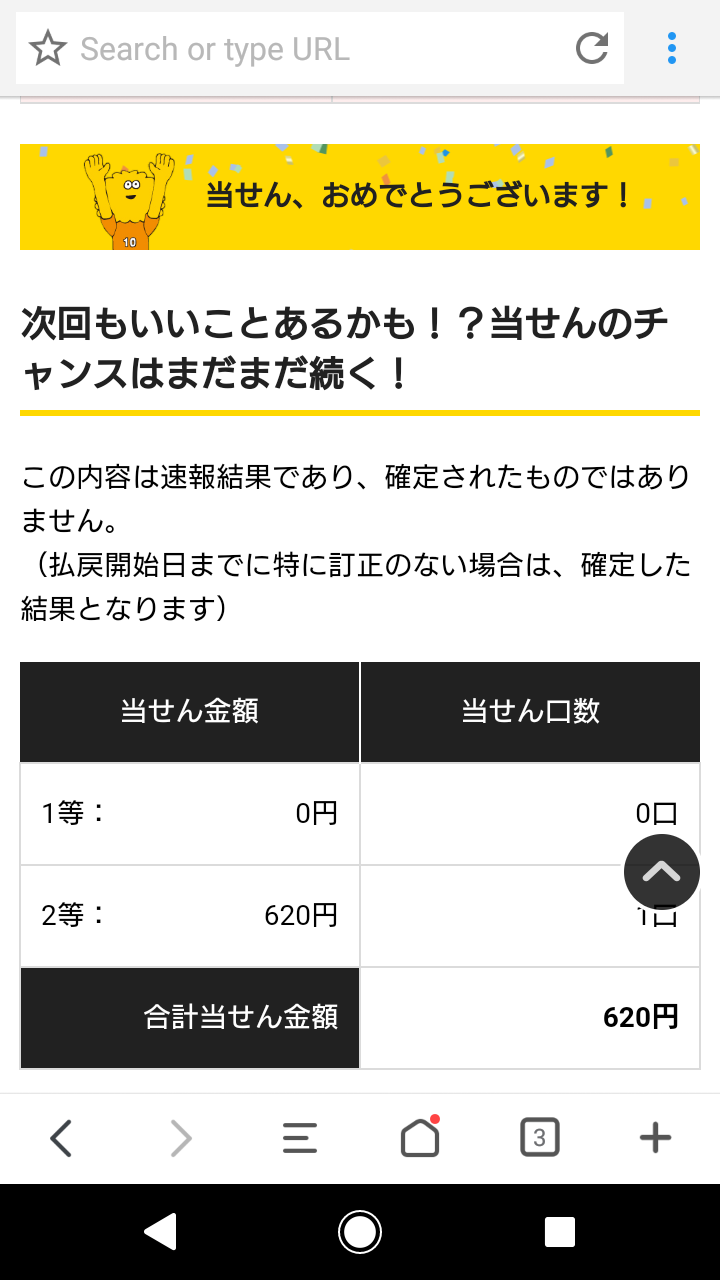The width and height of the screenshot is (720, 1280).
Task: Go back to the previous page
Action: pyautogui.click(x=61, y=1138)
